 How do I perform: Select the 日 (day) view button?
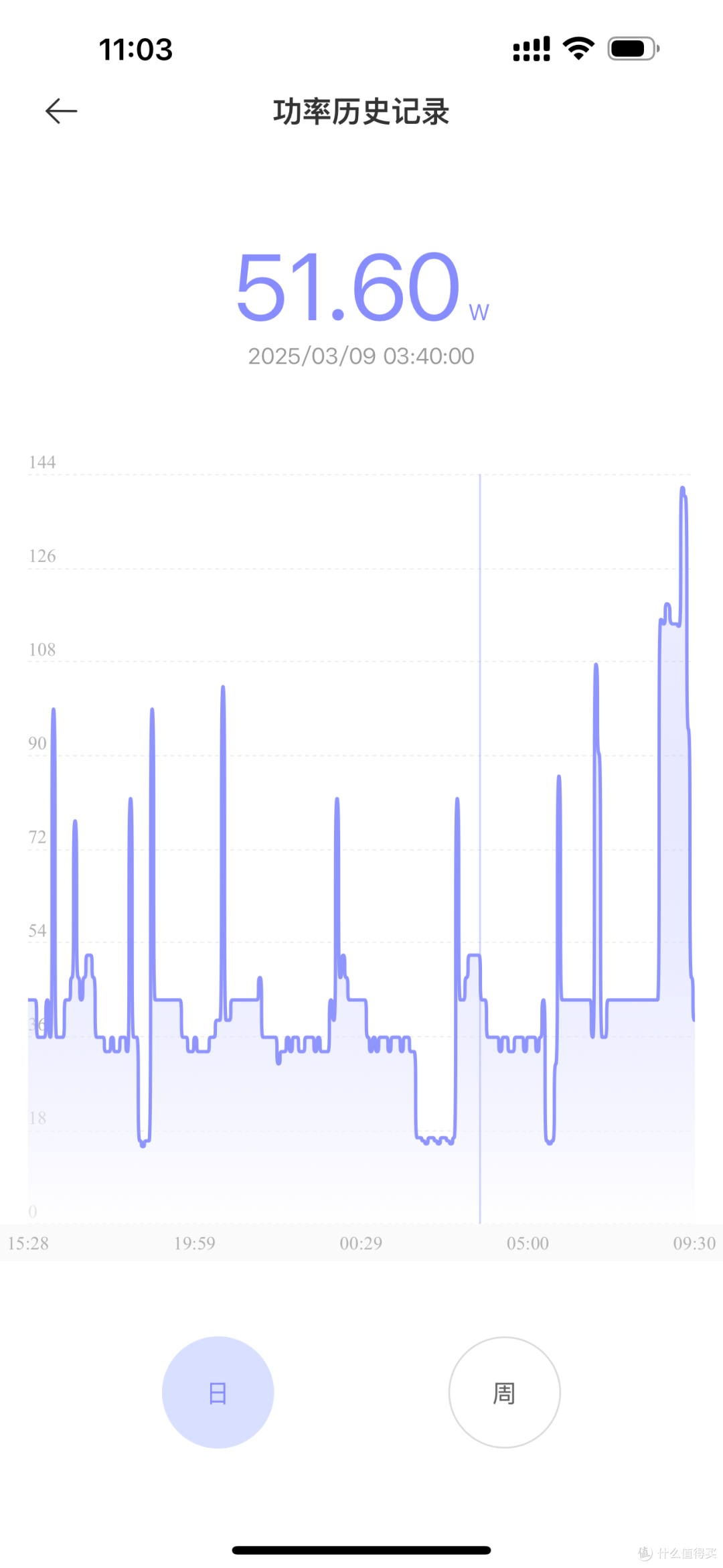(x=218, y=1393)
